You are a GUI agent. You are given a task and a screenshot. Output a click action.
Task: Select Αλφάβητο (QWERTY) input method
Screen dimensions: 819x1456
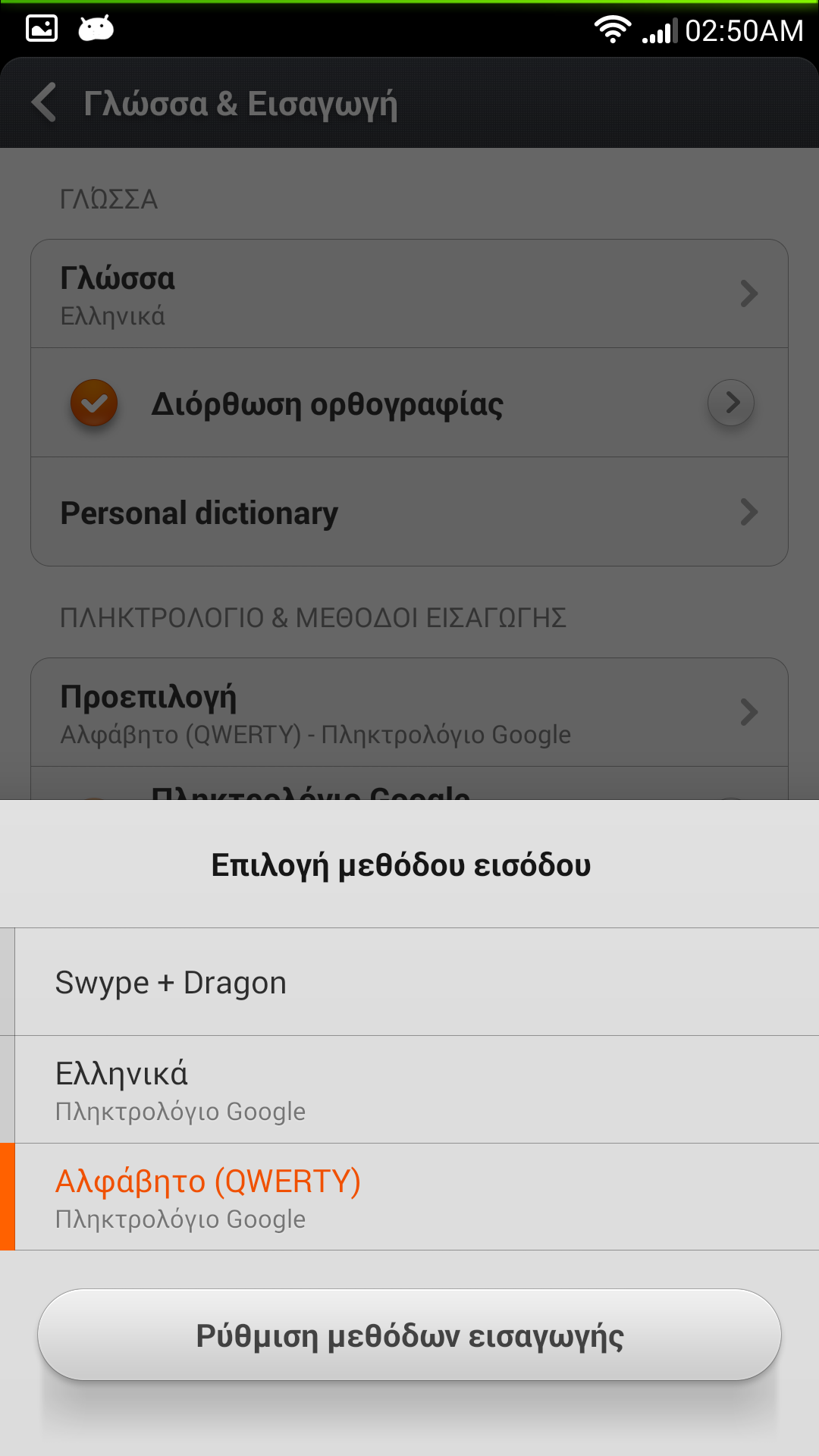click(x=409, y=1197)
